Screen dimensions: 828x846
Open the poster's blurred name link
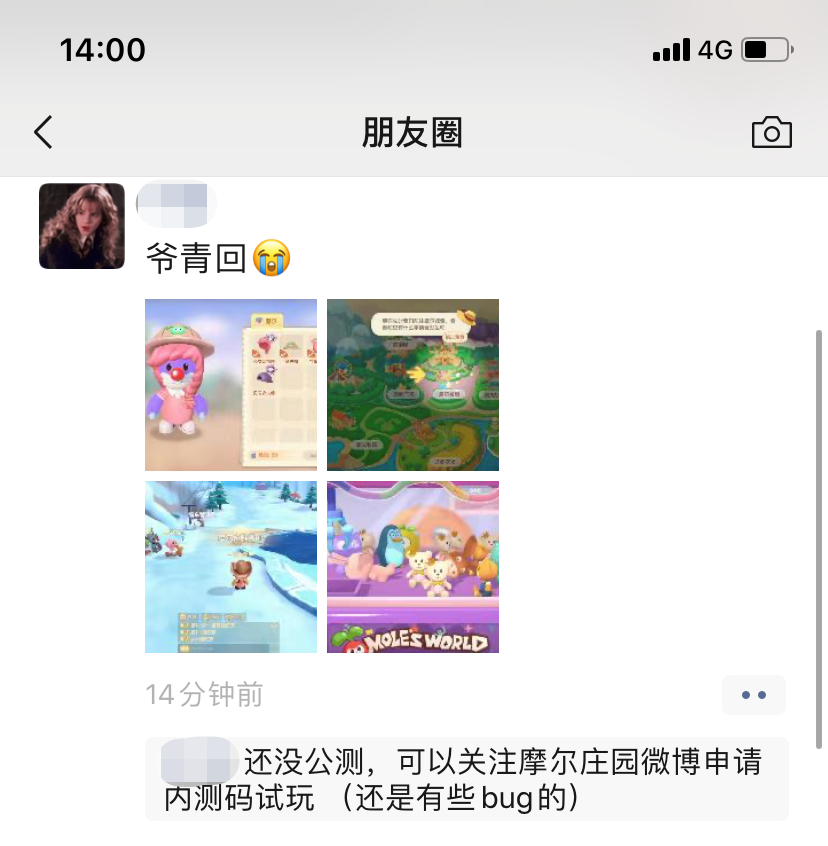pyautogui.click(x=177, y=204)
